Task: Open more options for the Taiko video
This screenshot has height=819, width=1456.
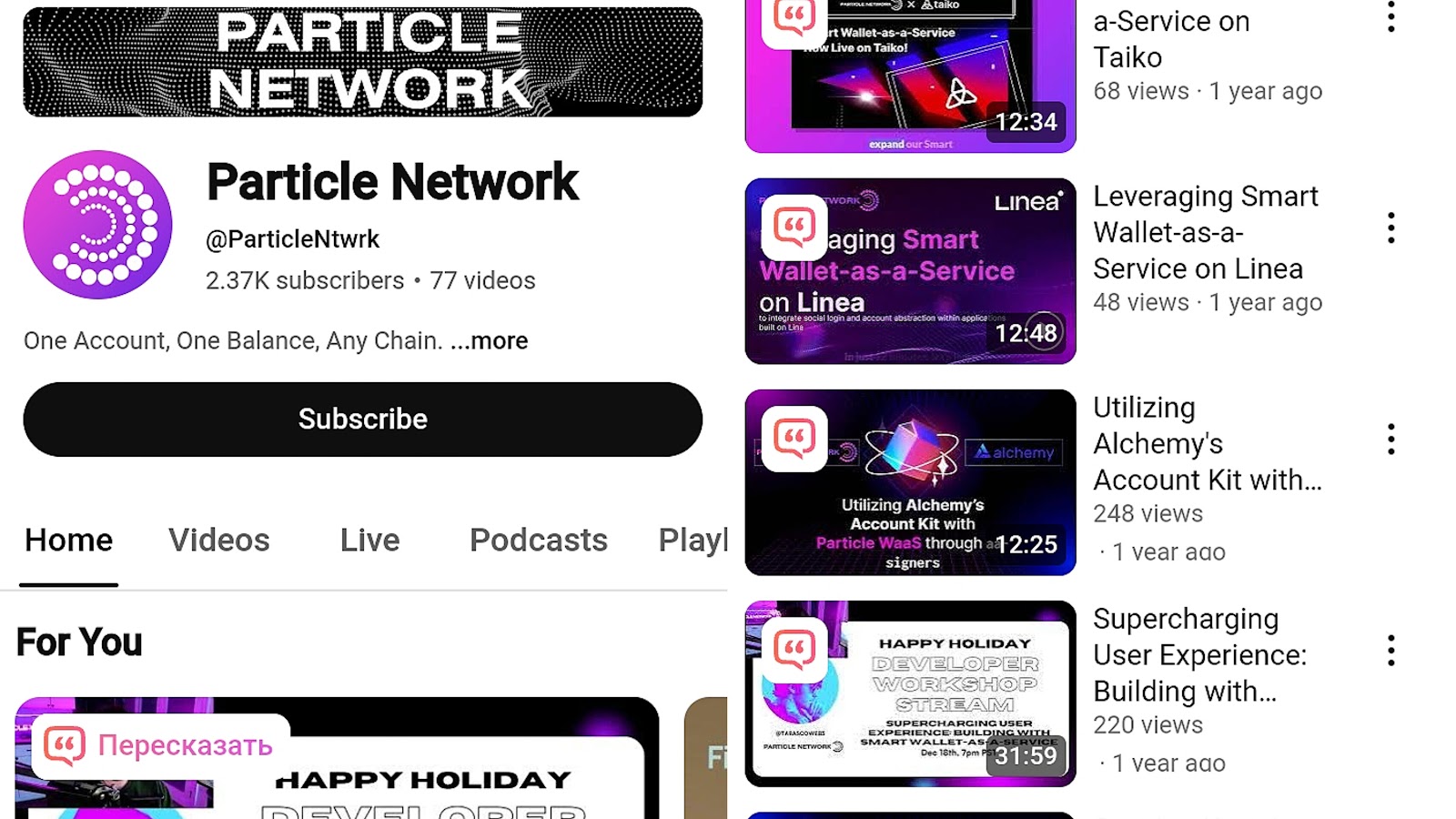Action: pyautogui.click(x=1390, y=17)
